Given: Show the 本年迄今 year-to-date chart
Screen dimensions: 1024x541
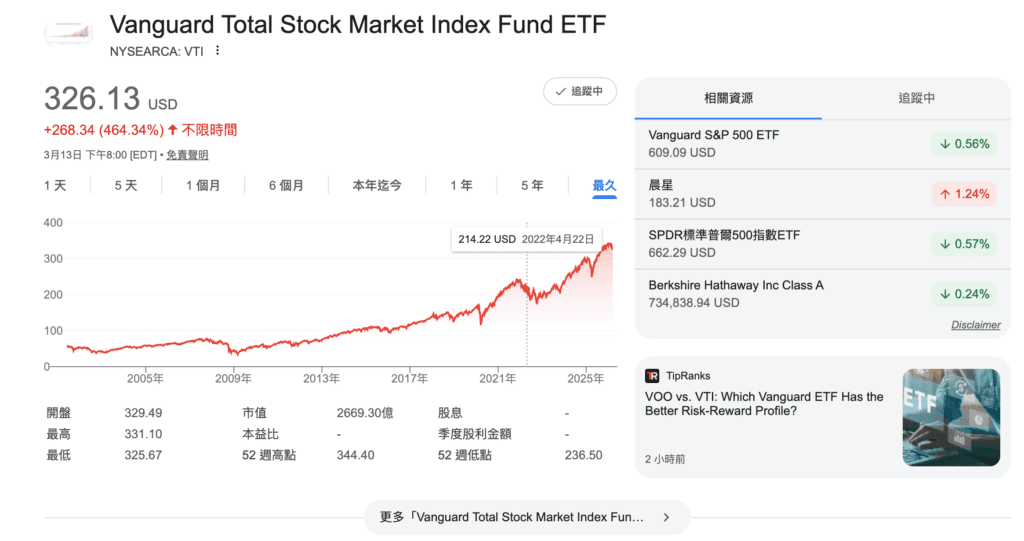Looking at the screenshot, I should [x=377, y=185].
